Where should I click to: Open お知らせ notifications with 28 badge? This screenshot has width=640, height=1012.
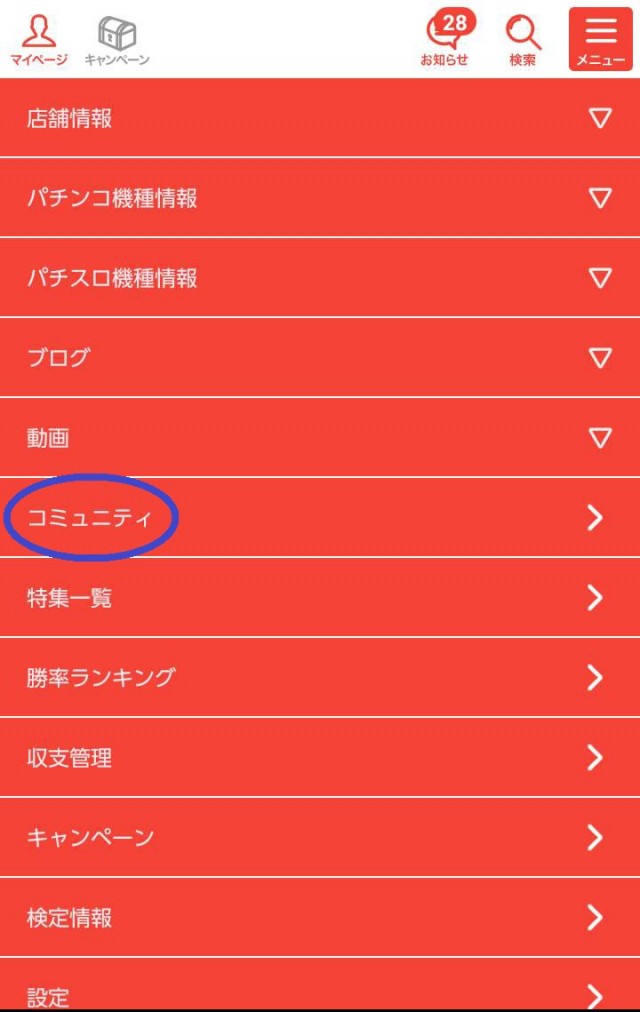pos(445,40)
